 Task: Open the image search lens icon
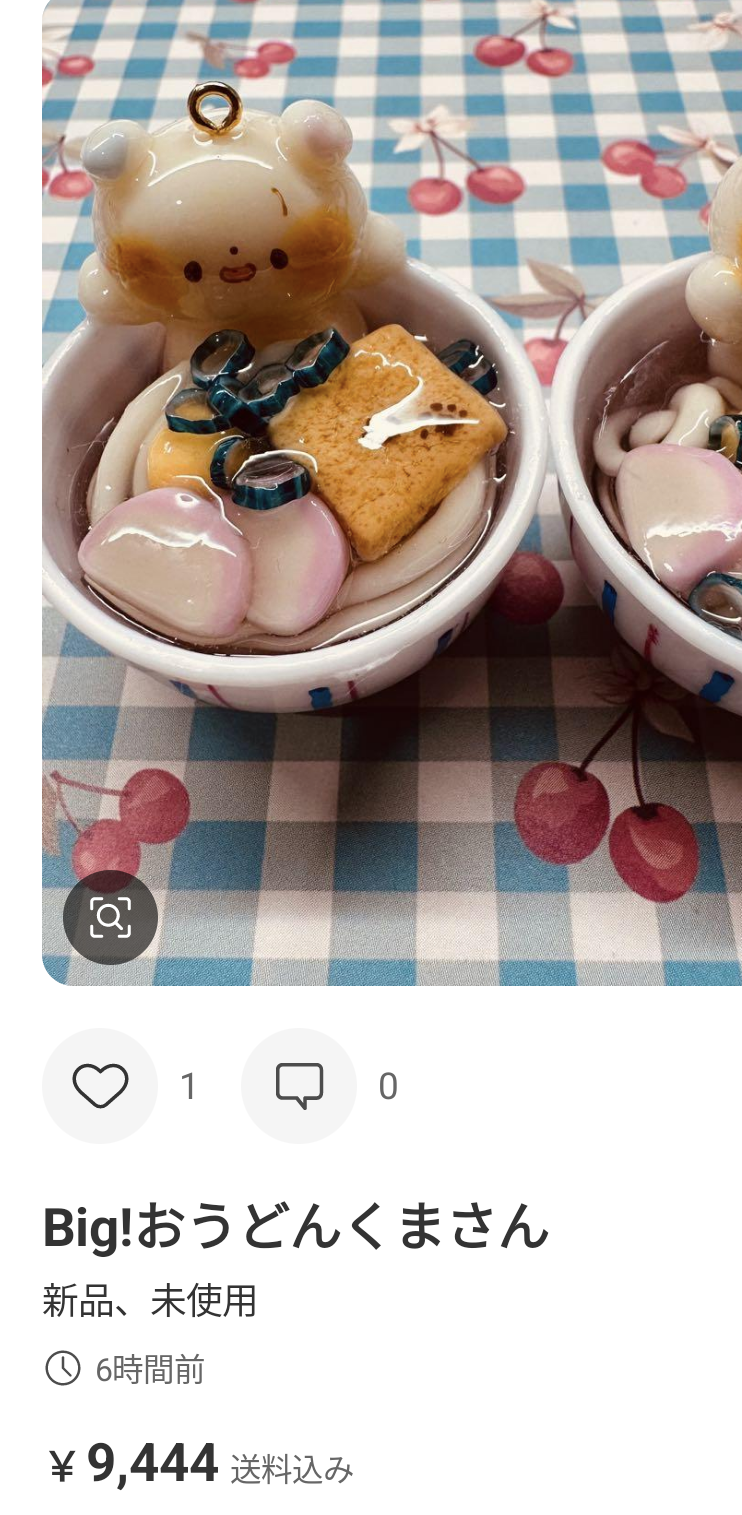[110, 917]
